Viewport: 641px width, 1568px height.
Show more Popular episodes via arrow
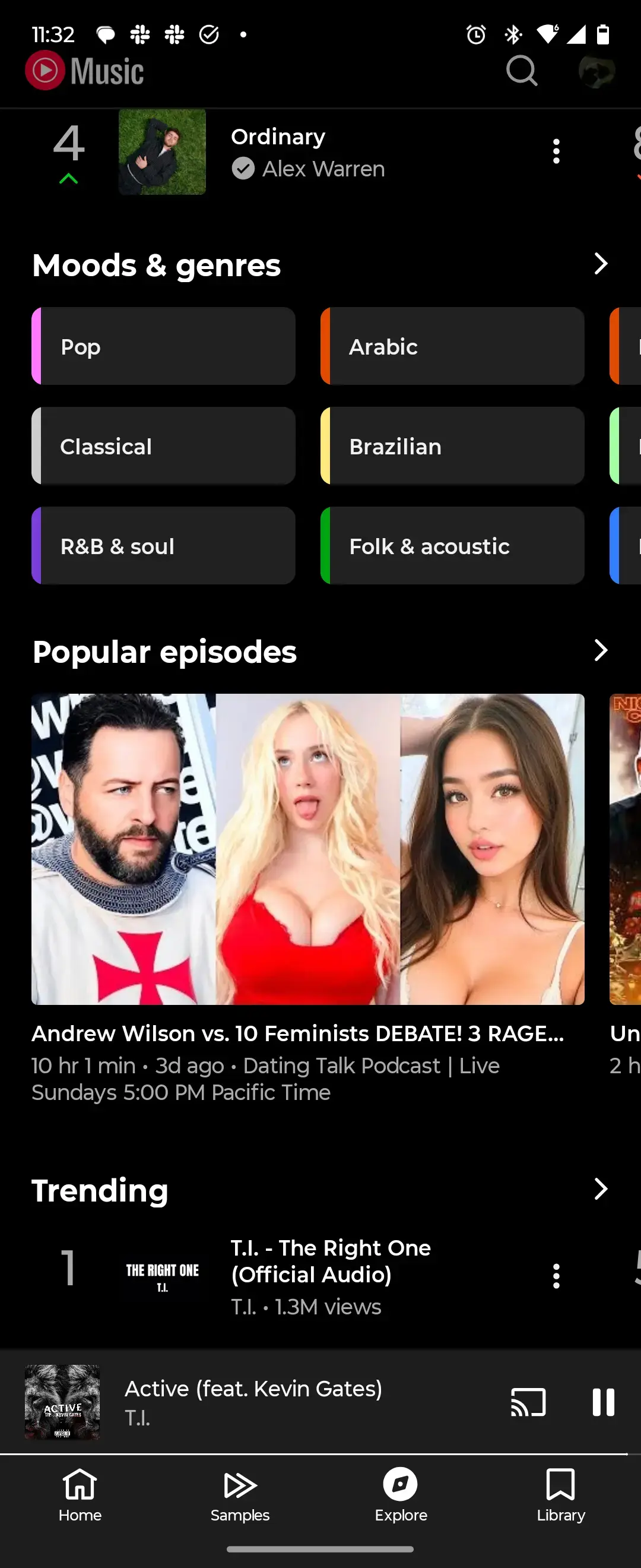click(x=600, y=651)
